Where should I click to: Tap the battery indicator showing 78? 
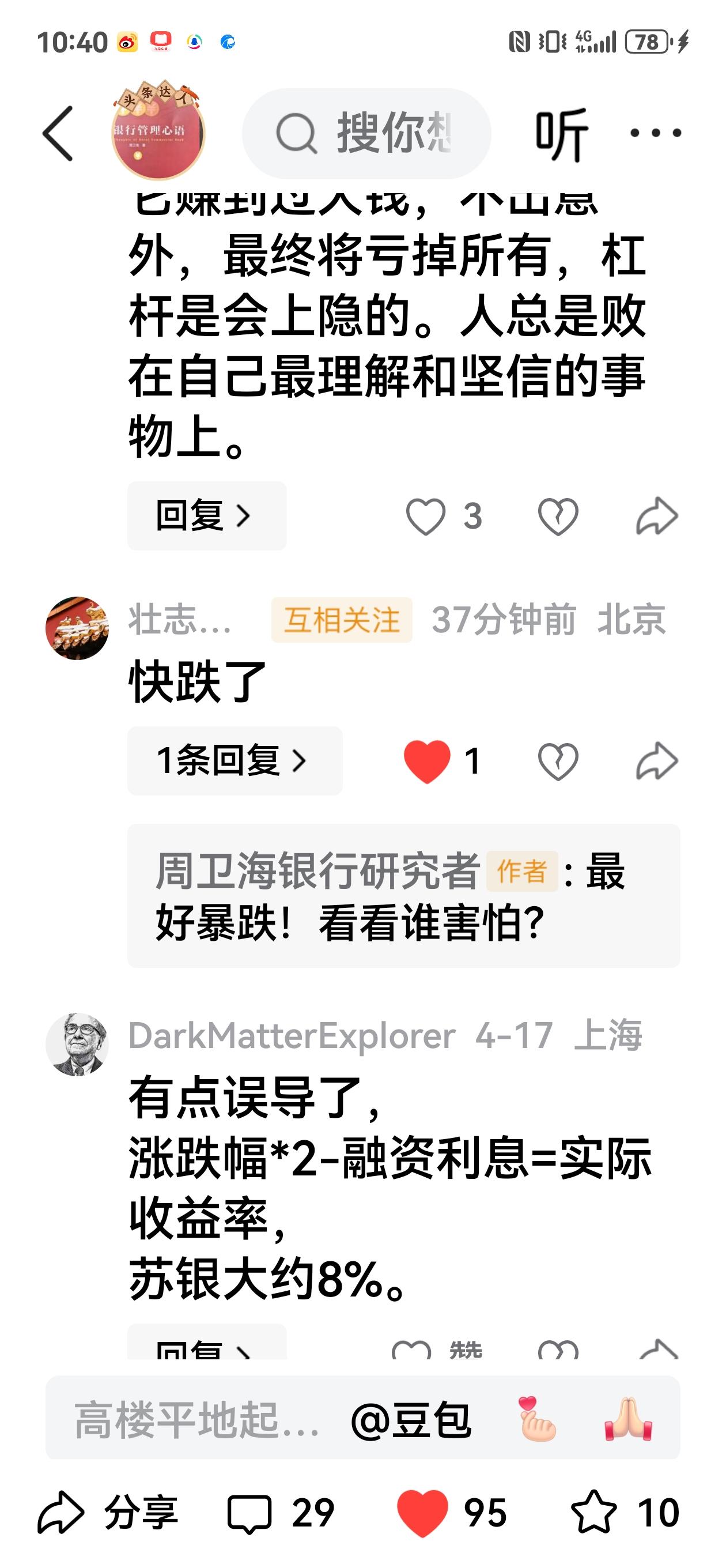[648, 40]
